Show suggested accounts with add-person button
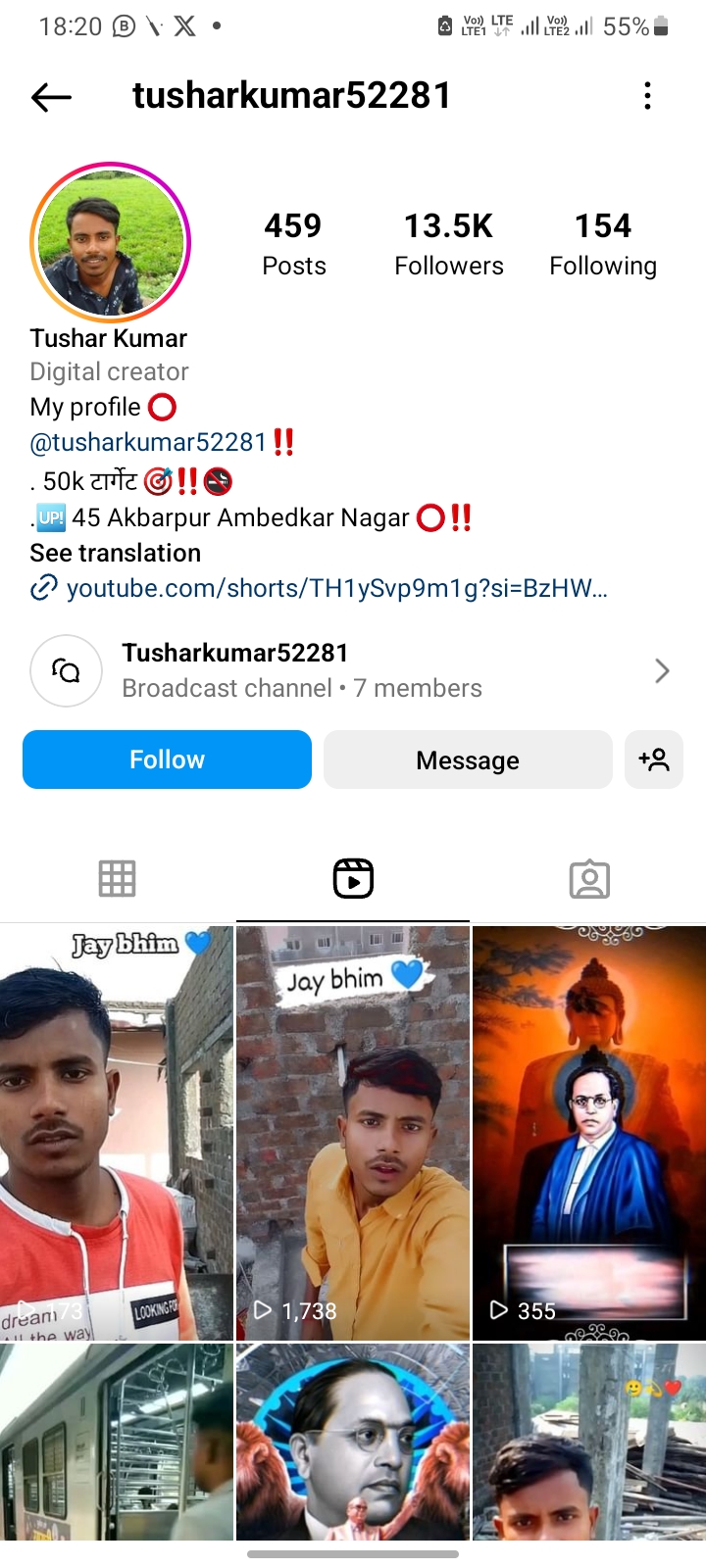Image resolution: width=706 pixels, height=1568 pixels. (654, 759)
